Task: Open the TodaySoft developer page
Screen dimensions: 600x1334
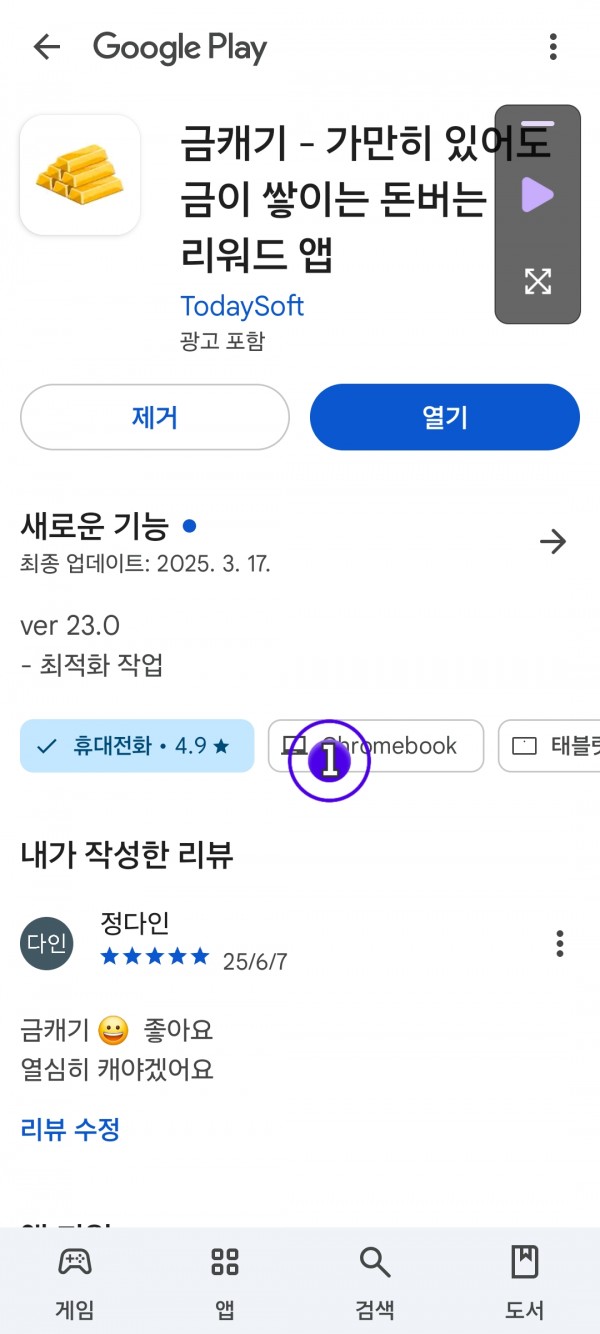Action: click(x=242, y=306)
